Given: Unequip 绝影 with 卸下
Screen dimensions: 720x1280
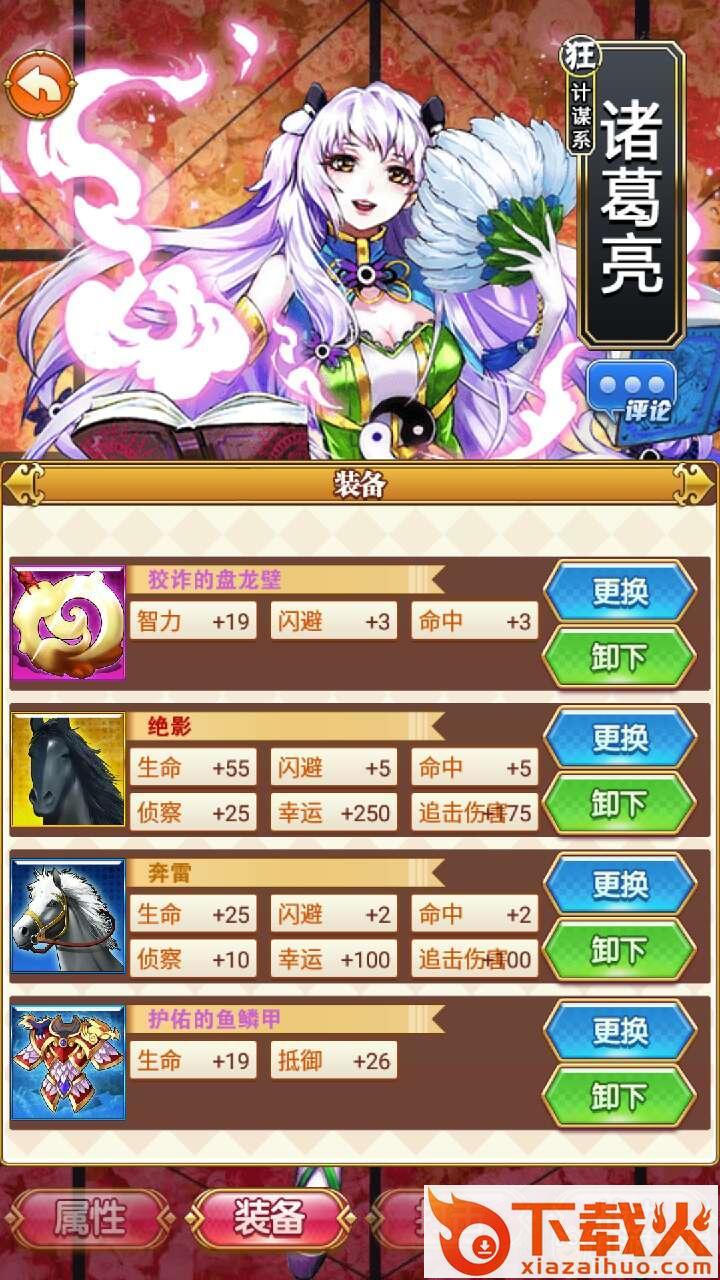Looking at the screenshot, I should (619, 803).
